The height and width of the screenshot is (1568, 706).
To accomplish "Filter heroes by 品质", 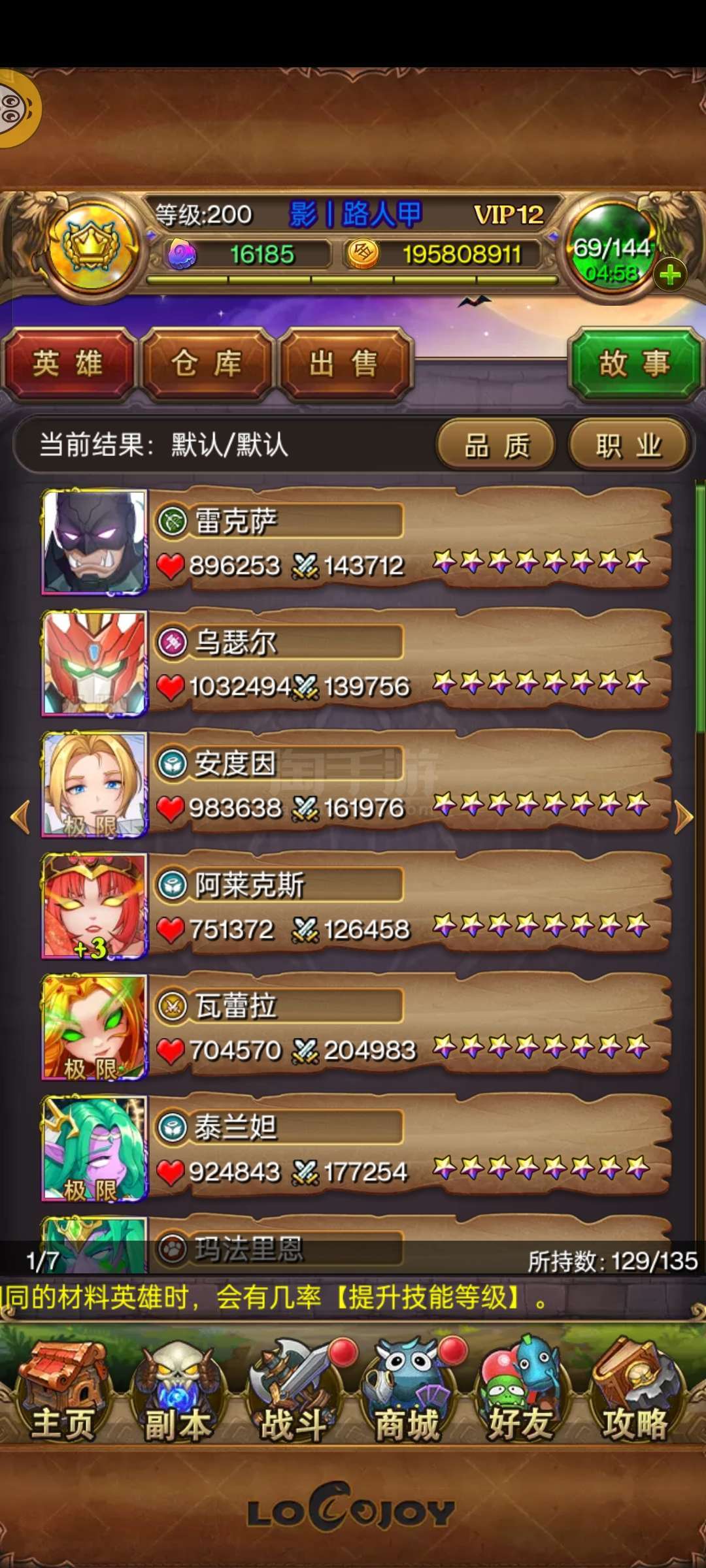I will click(x=496, y=446).
